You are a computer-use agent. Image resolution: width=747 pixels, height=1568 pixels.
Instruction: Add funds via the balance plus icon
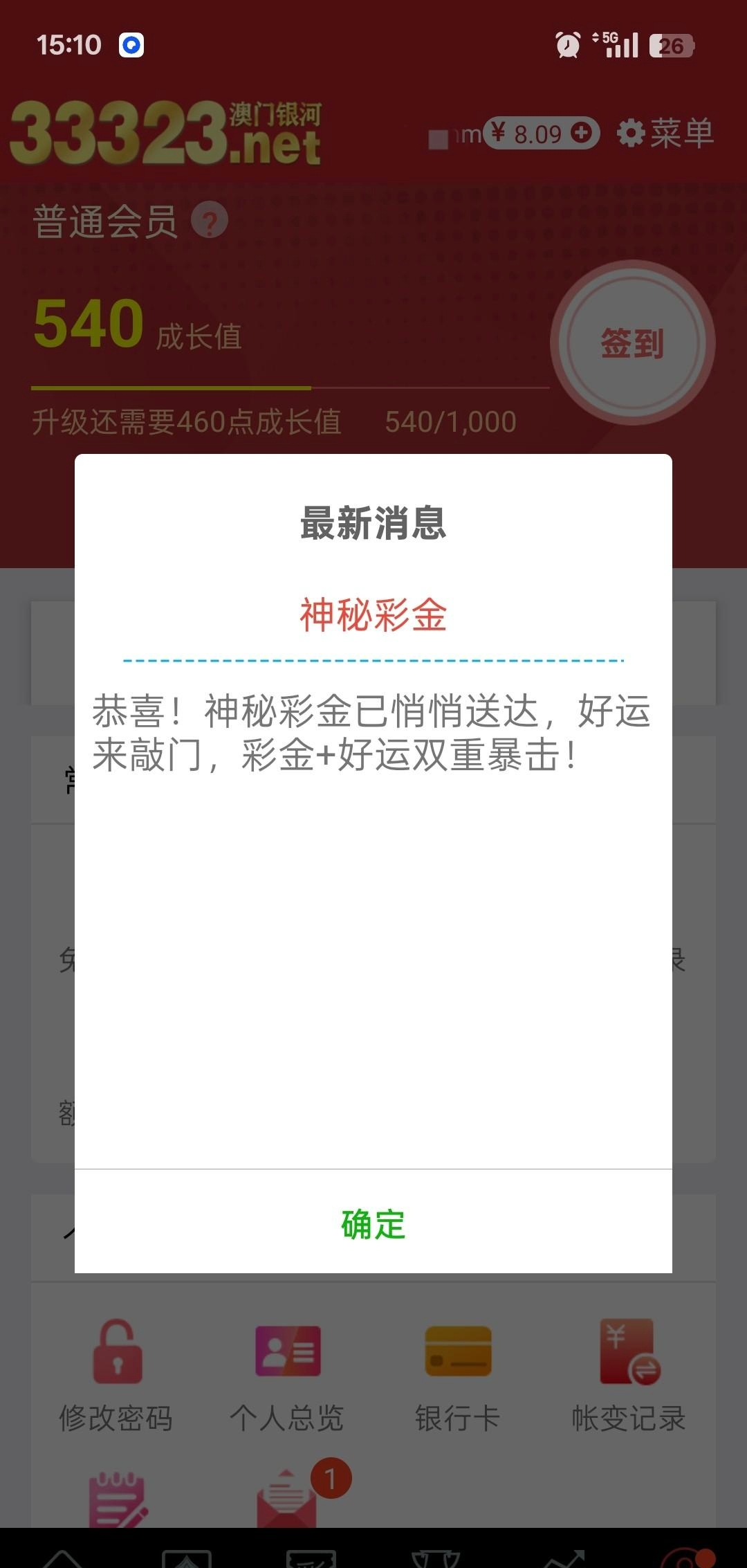coord(582,132)
